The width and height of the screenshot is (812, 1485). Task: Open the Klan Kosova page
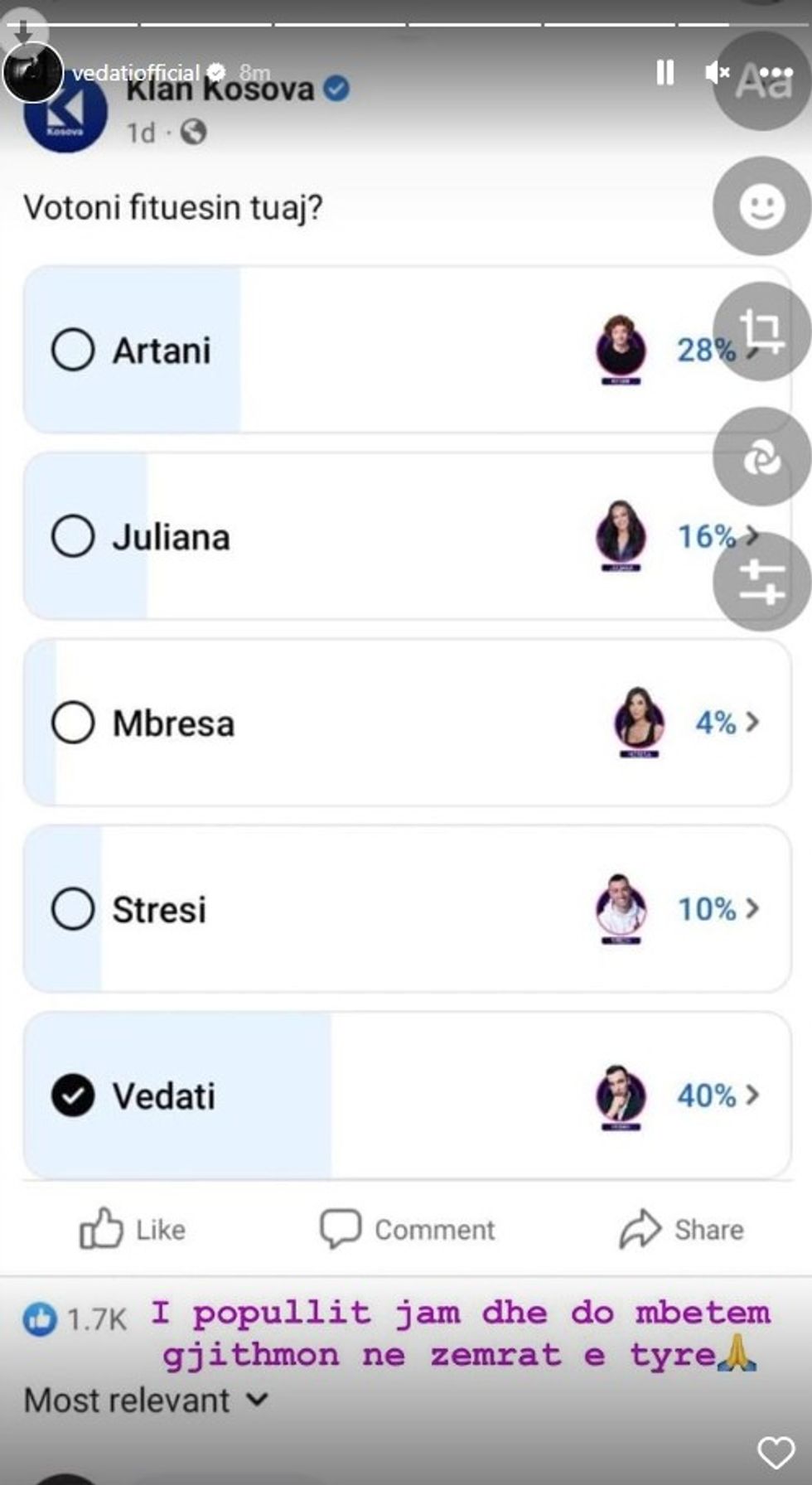point(220,89)
